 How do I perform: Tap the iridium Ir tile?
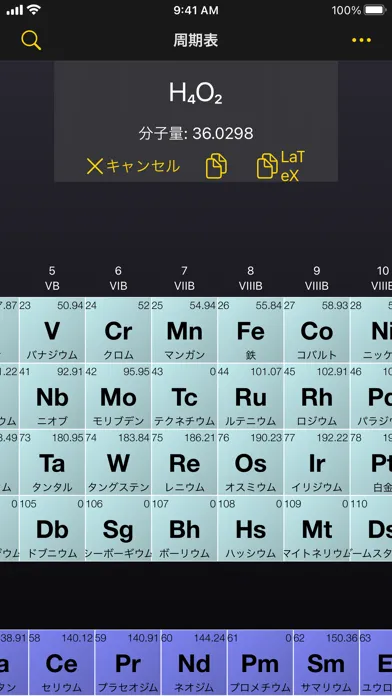(317, 463)
